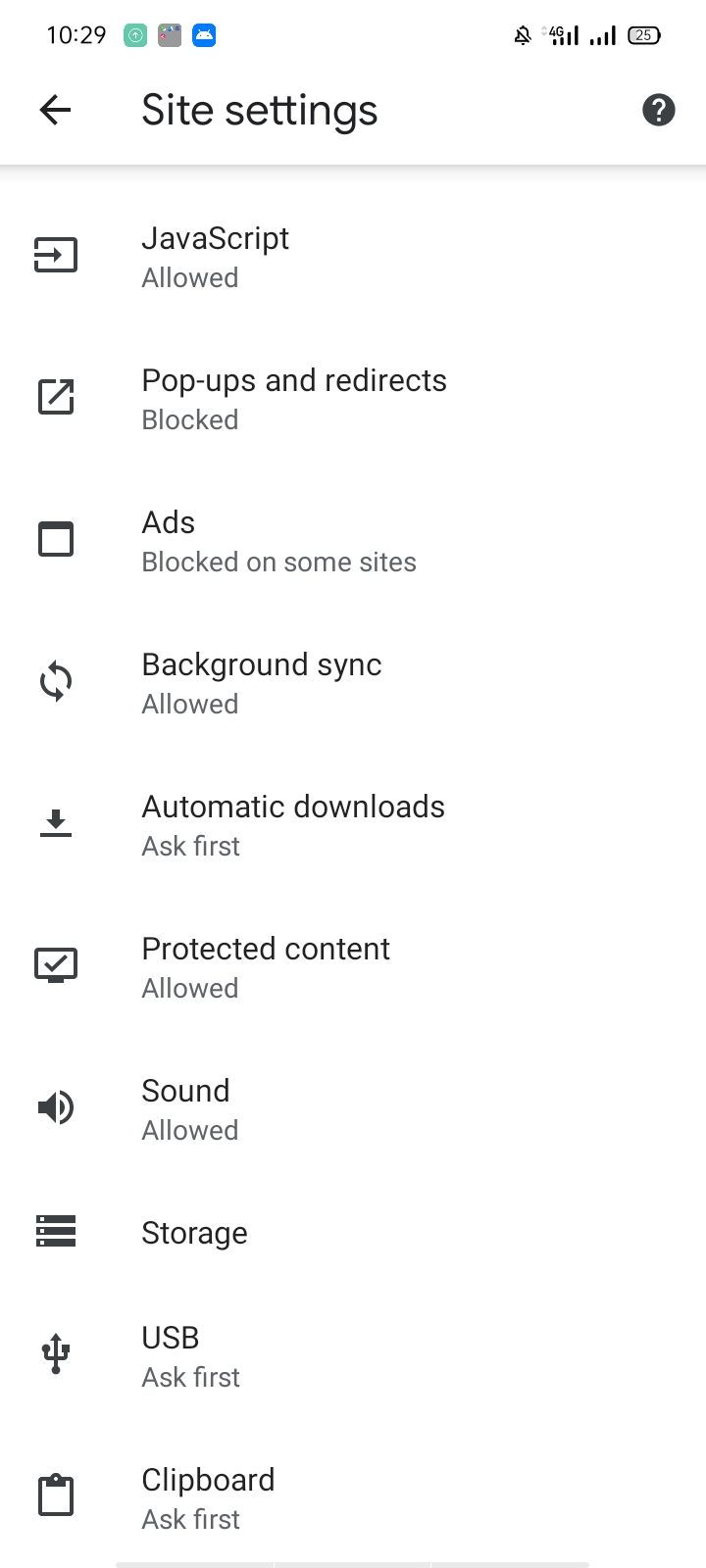Viewport: 706px width, 1568px height.
Task: Click the Sound speaker icon
Action: (56, 1107)
